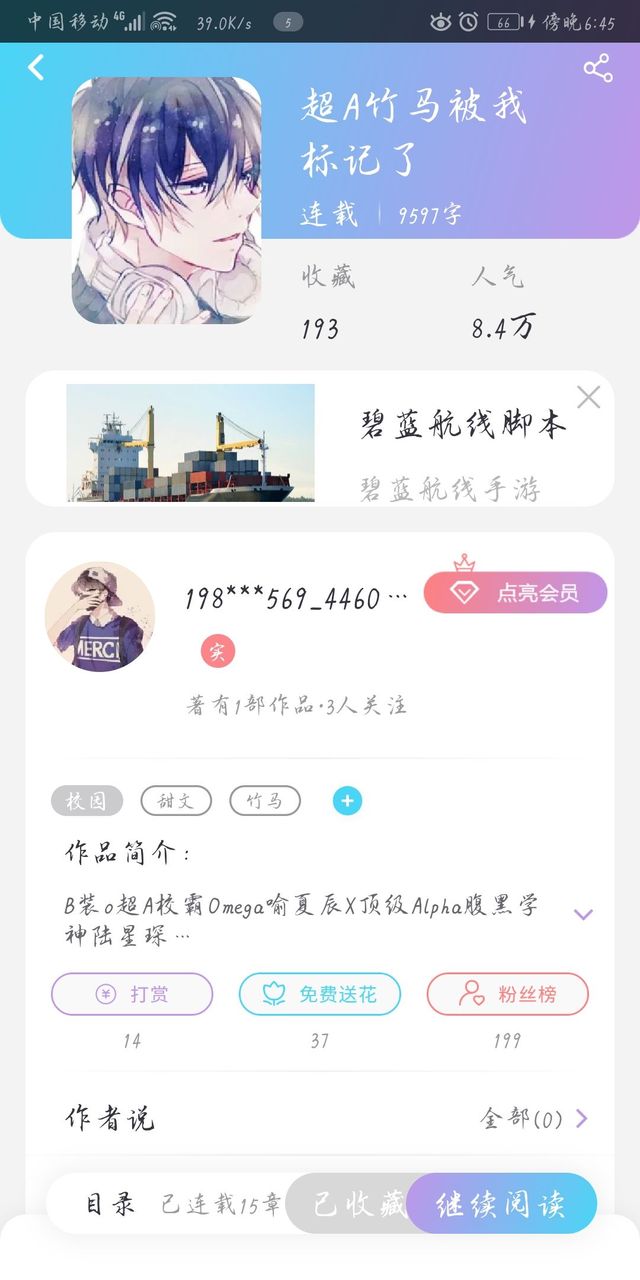Viewport: 640px width, 1280px height.
Task: Open the 目录 chapter list
Action: (x=110, y=1204)
